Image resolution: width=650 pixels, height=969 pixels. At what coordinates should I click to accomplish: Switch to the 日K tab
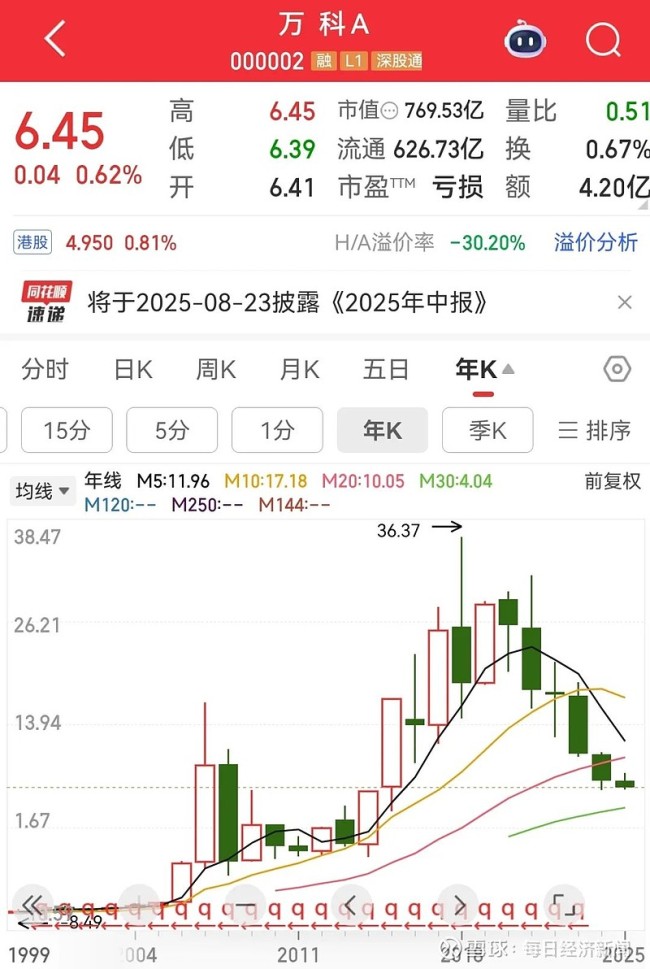[133, 370]
